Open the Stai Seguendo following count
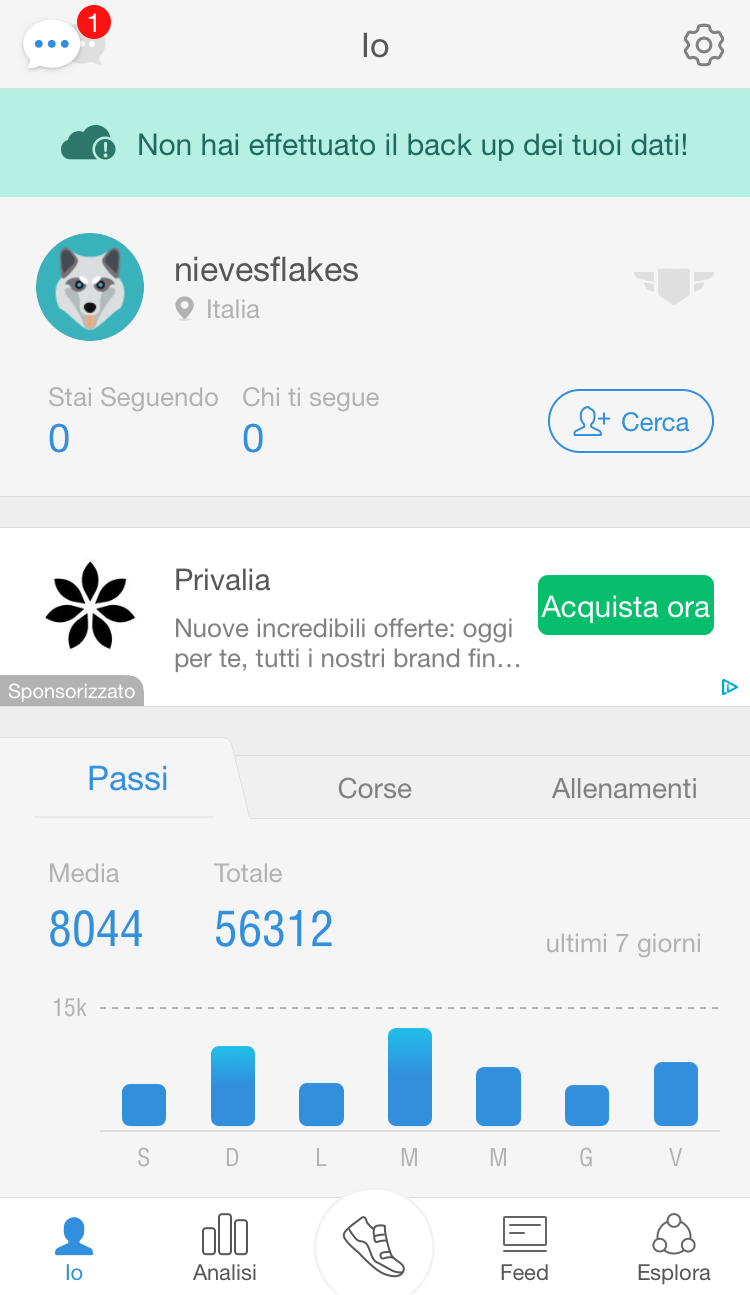This screenshot has width=750, height=1295. point(59,438)
